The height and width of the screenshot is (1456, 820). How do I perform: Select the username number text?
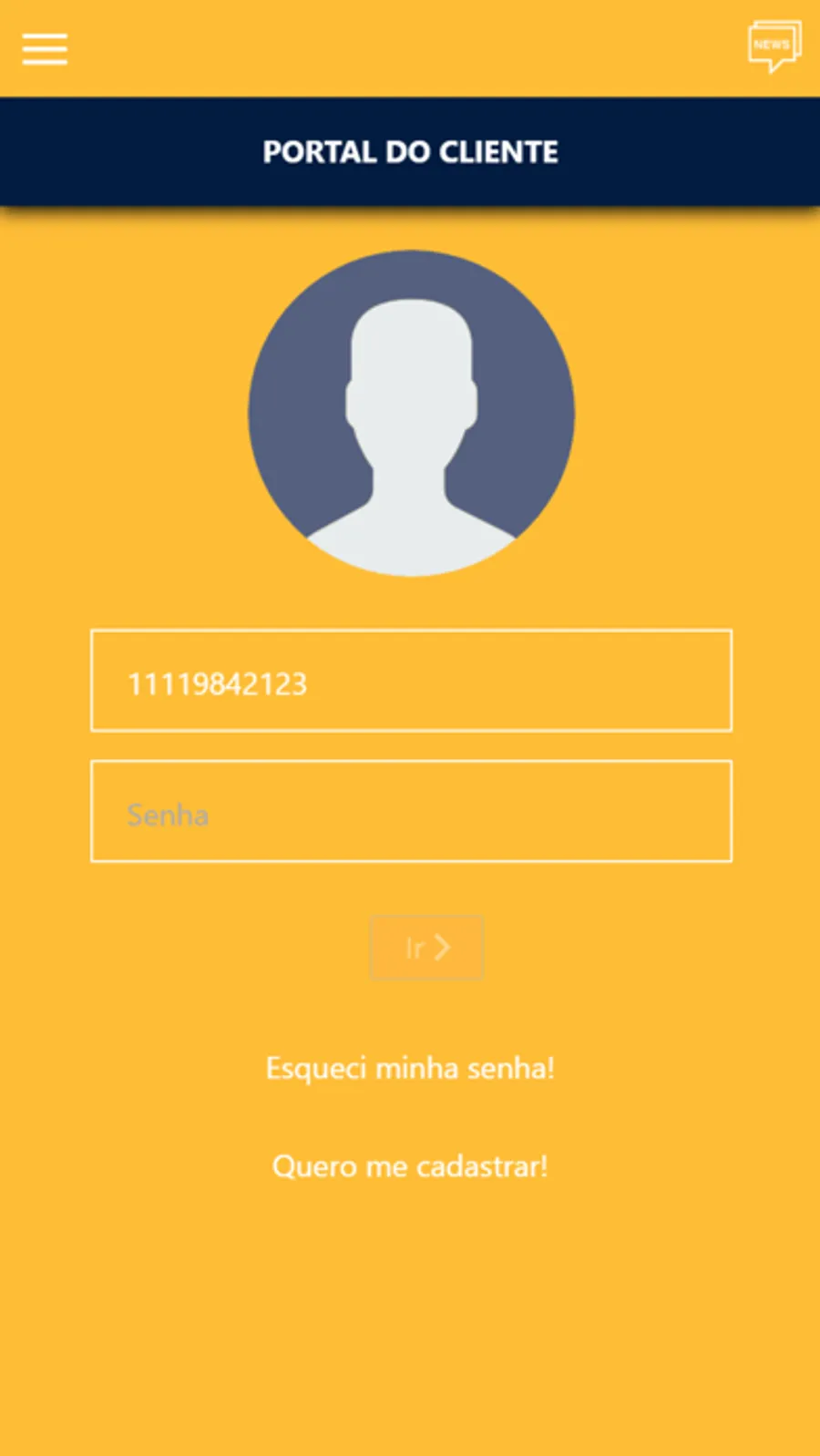point(219,682)
